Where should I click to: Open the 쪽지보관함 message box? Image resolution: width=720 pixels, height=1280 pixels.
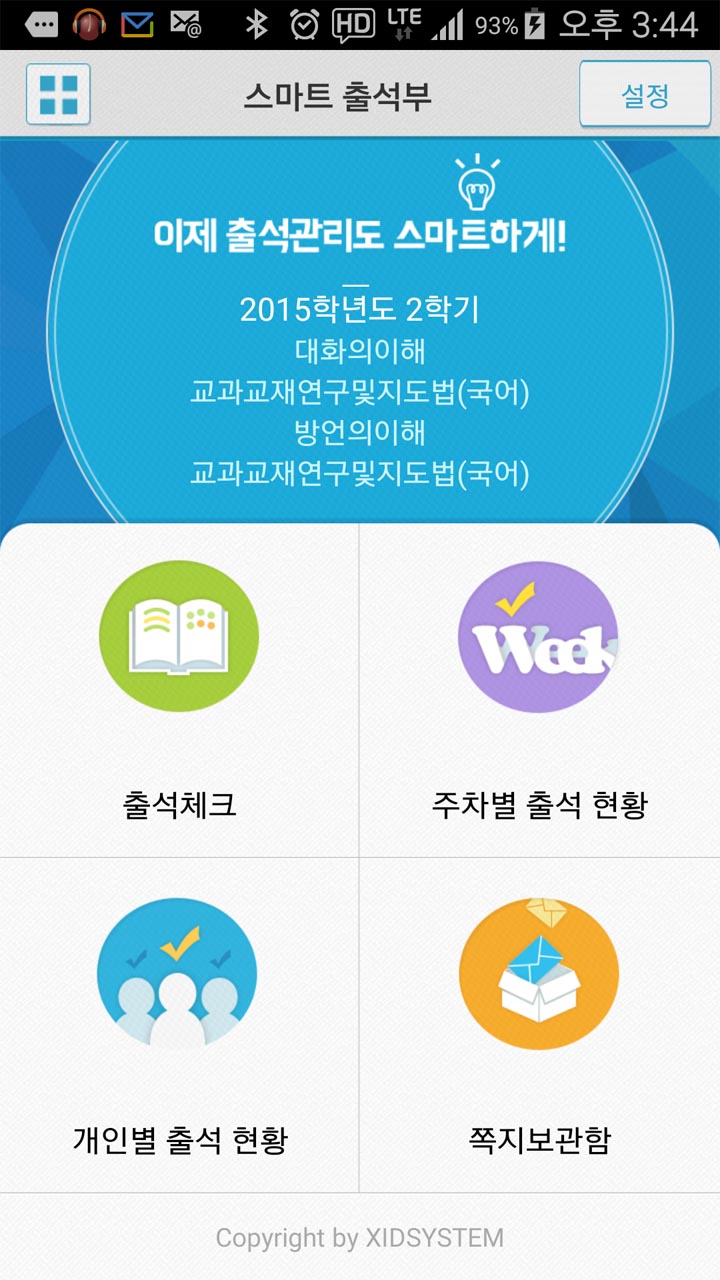[x=540, y=1025]
